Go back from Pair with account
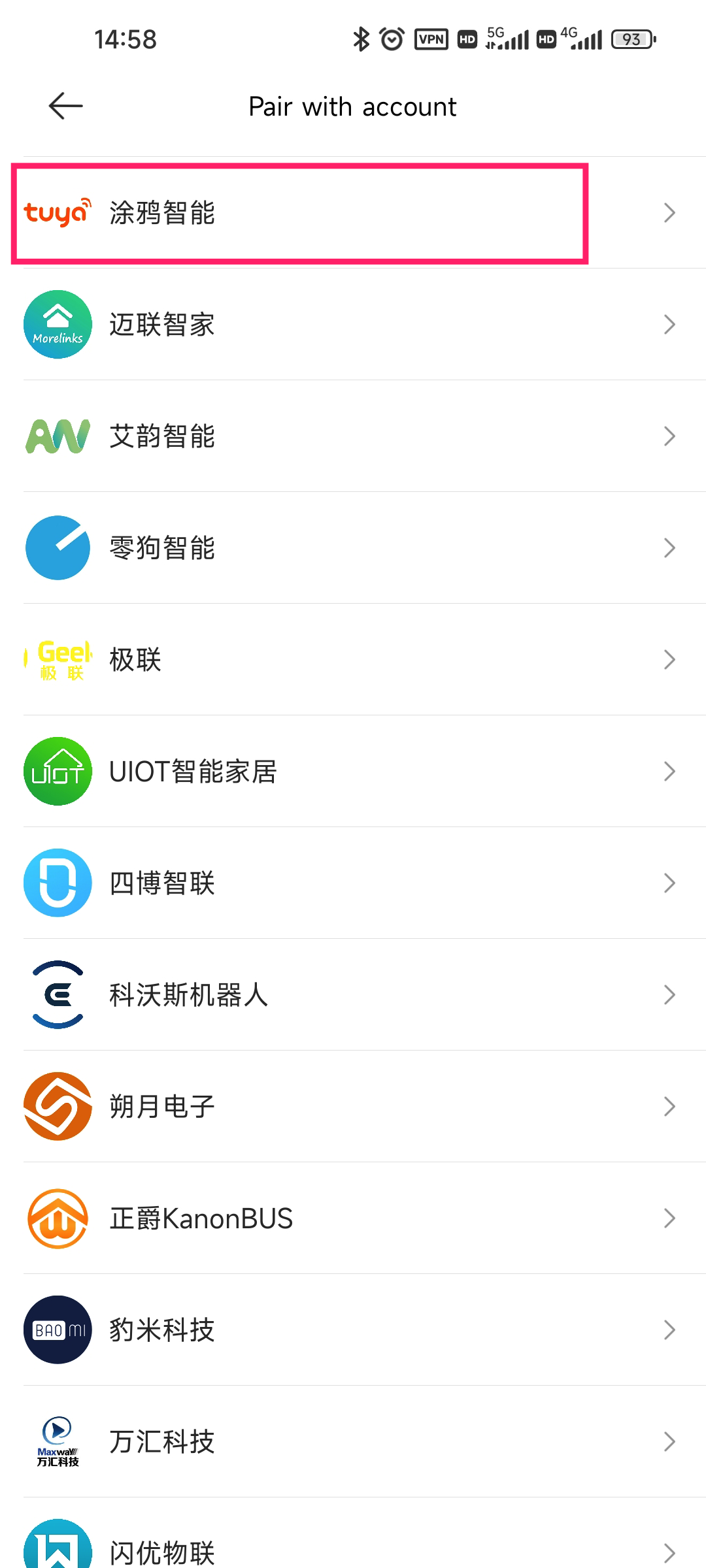 point(66,106)
